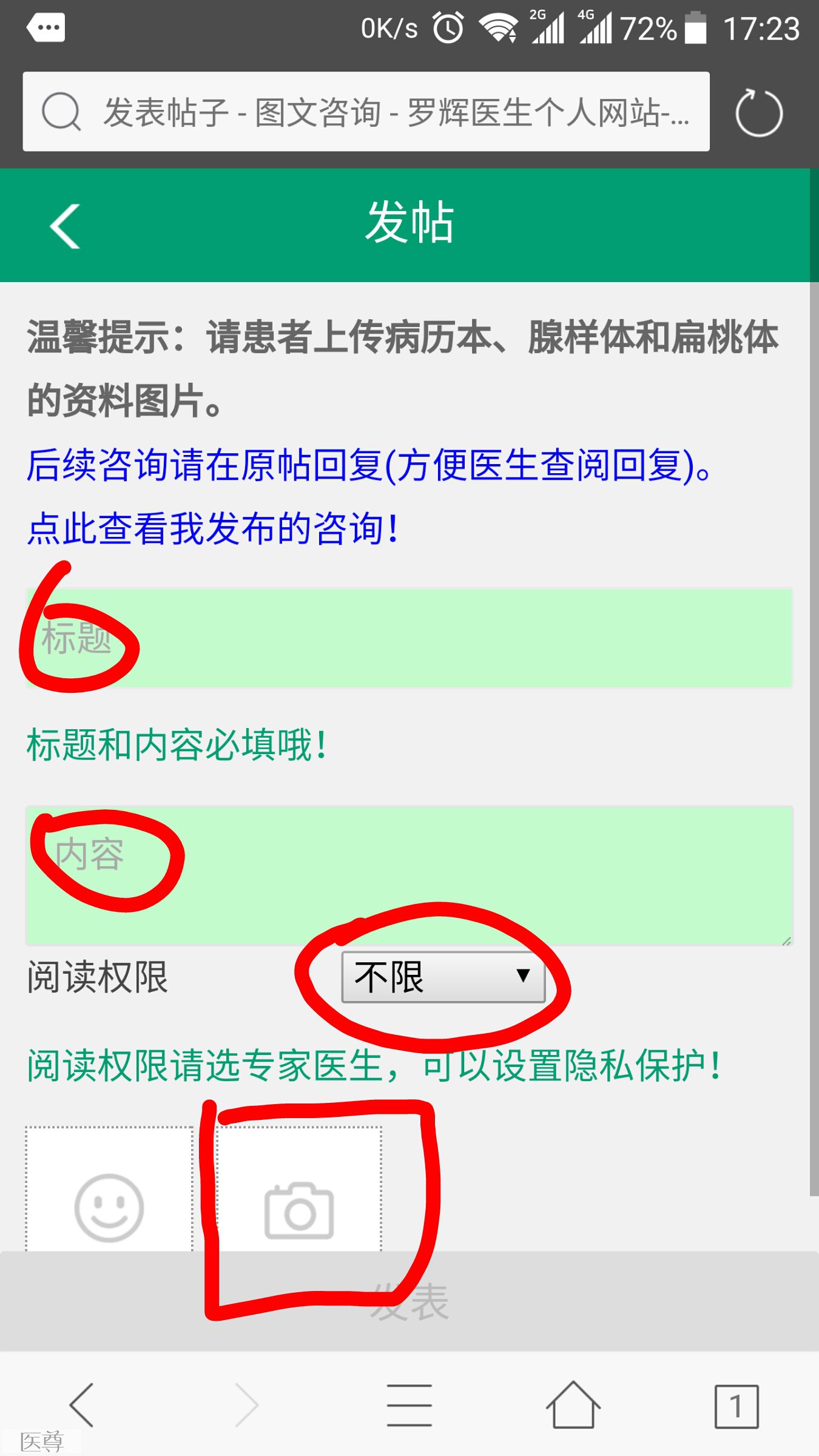Open the browser menu with three lines
Viewport: 819px width, 1456px height.
pos(409,1405)
